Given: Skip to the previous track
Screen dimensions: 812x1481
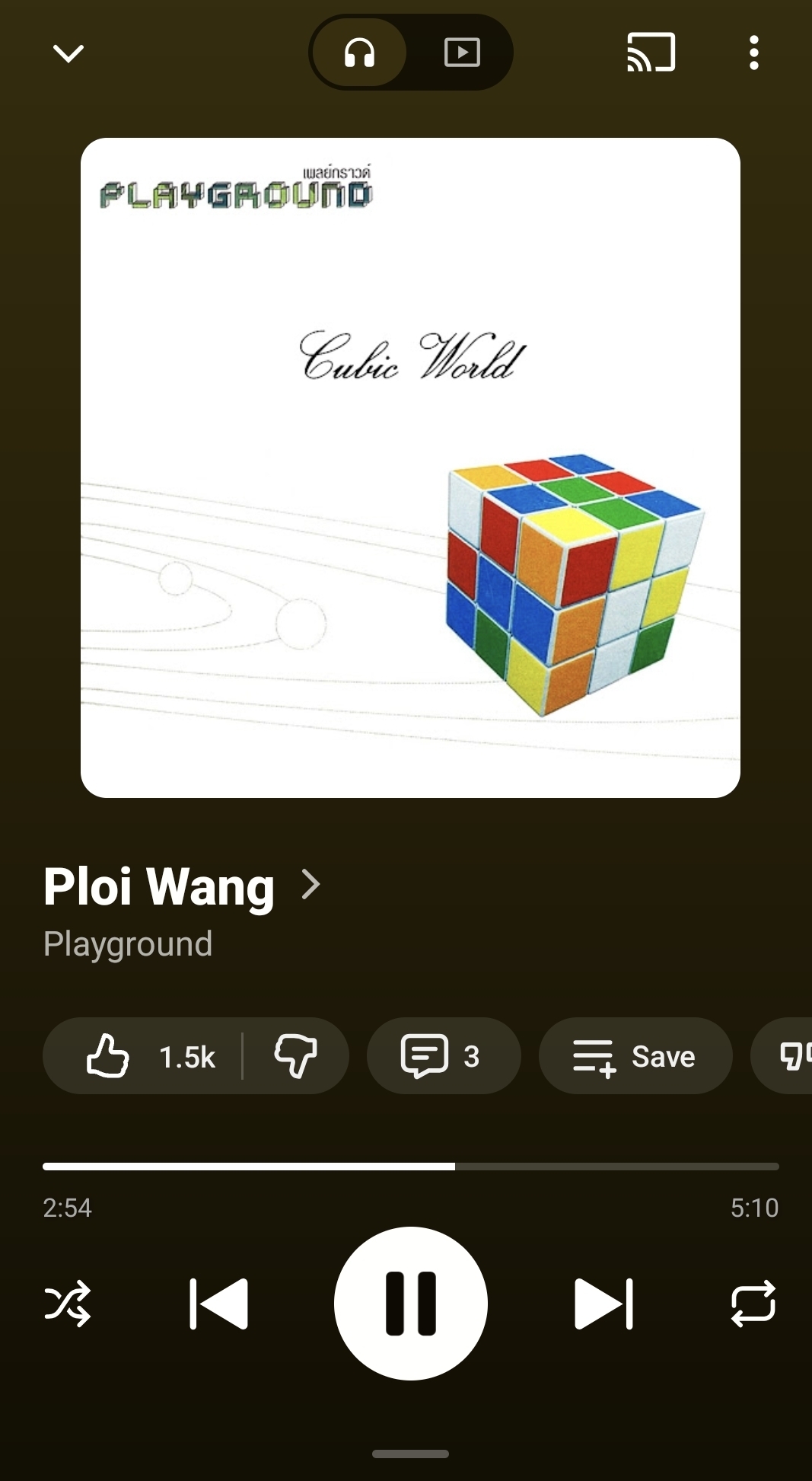Looking at the screenshot, I should pos(218,1304).
